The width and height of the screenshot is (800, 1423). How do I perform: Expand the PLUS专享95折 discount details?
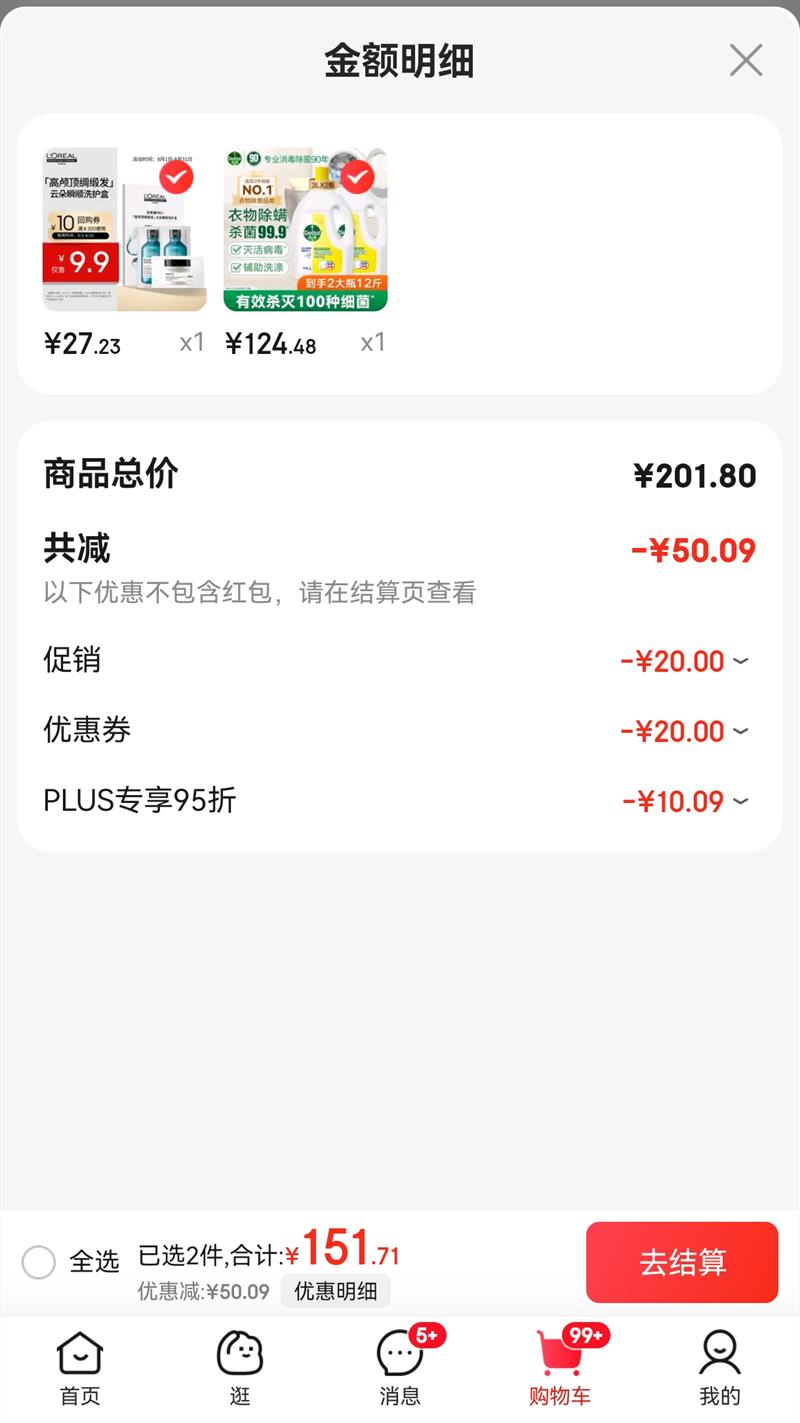[x=739, y=801]
